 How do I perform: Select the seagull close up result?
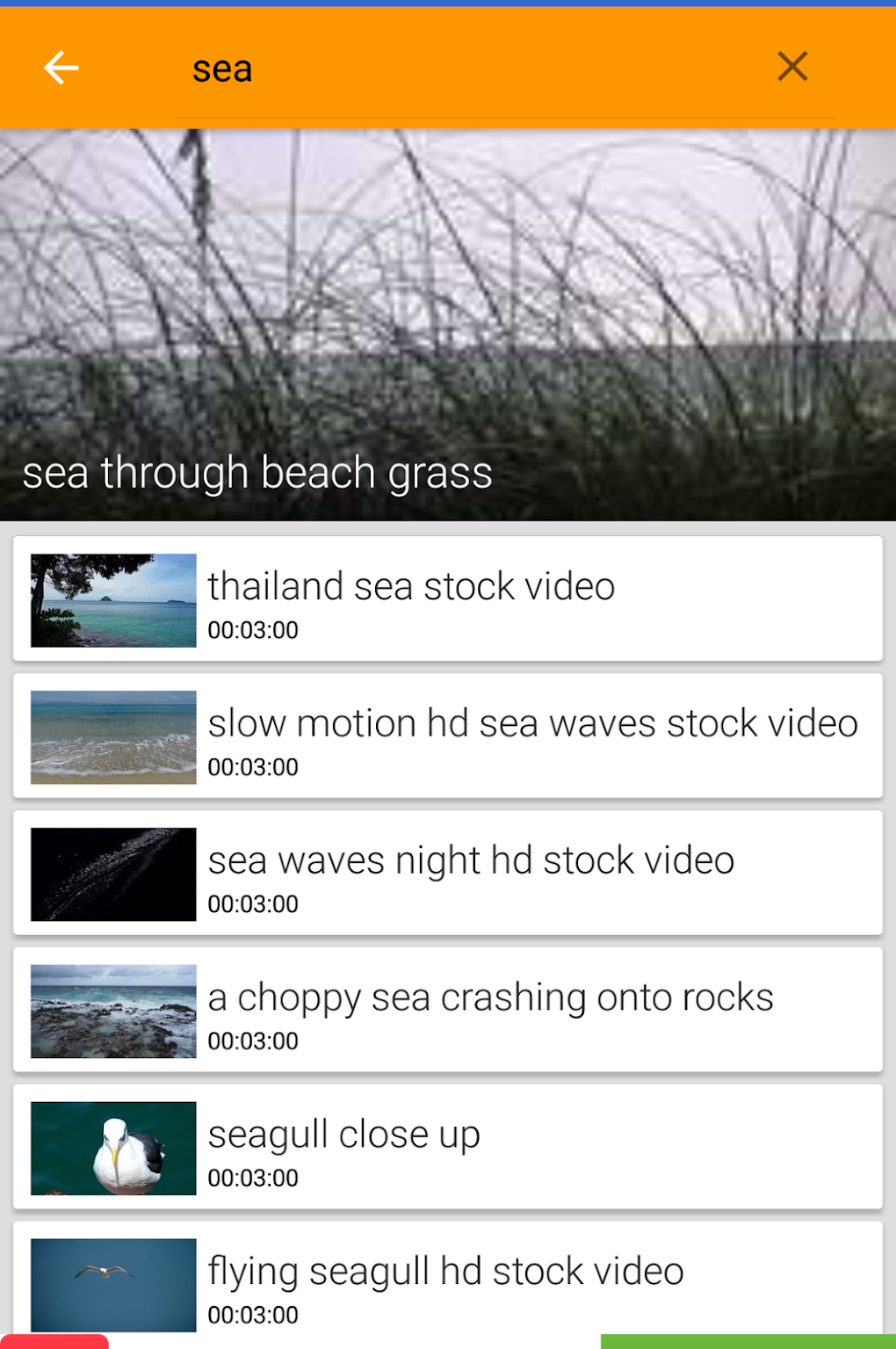point(343,1134)
